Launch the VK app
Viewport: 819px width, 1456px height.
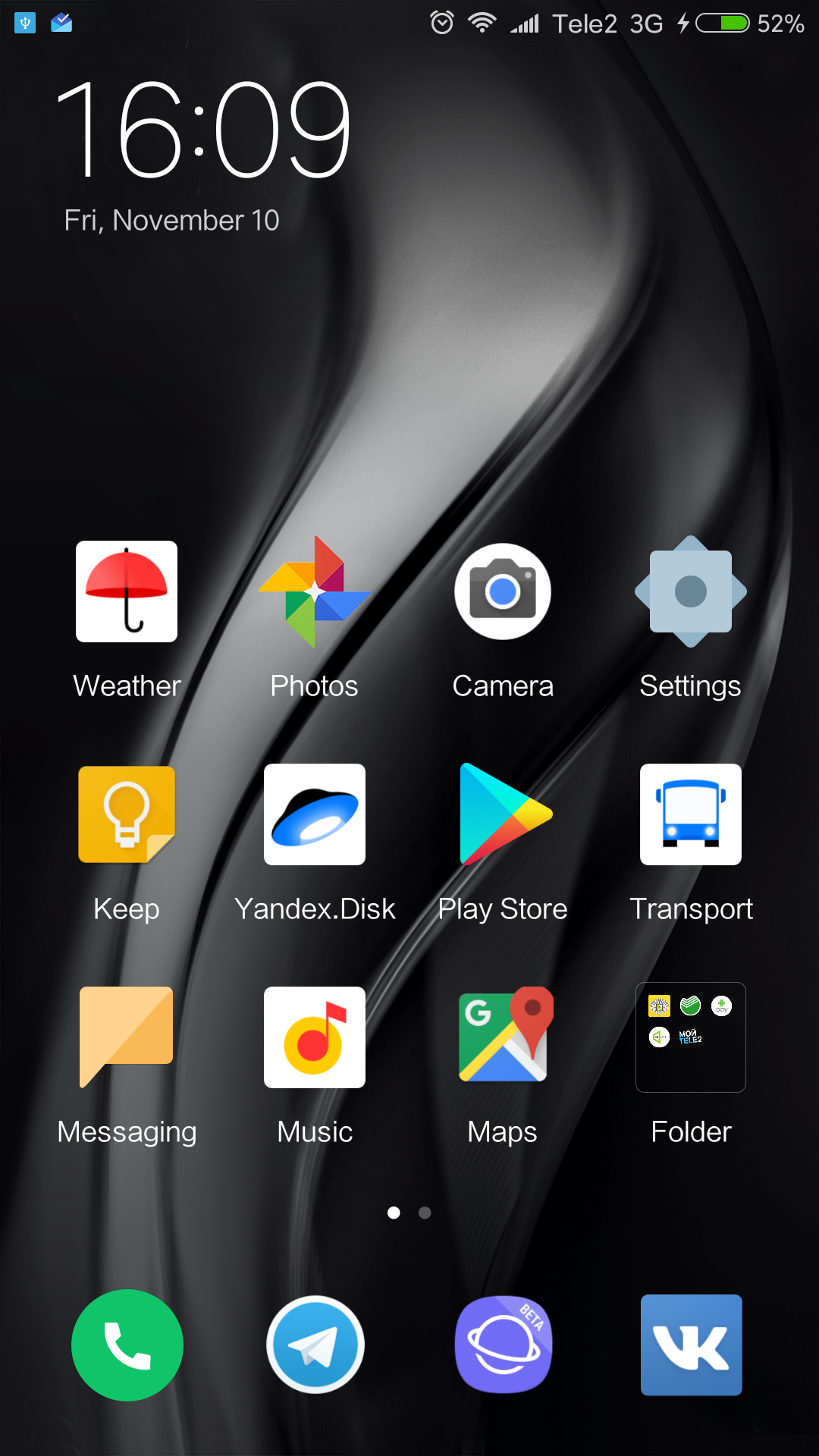tap(692, 1345)
